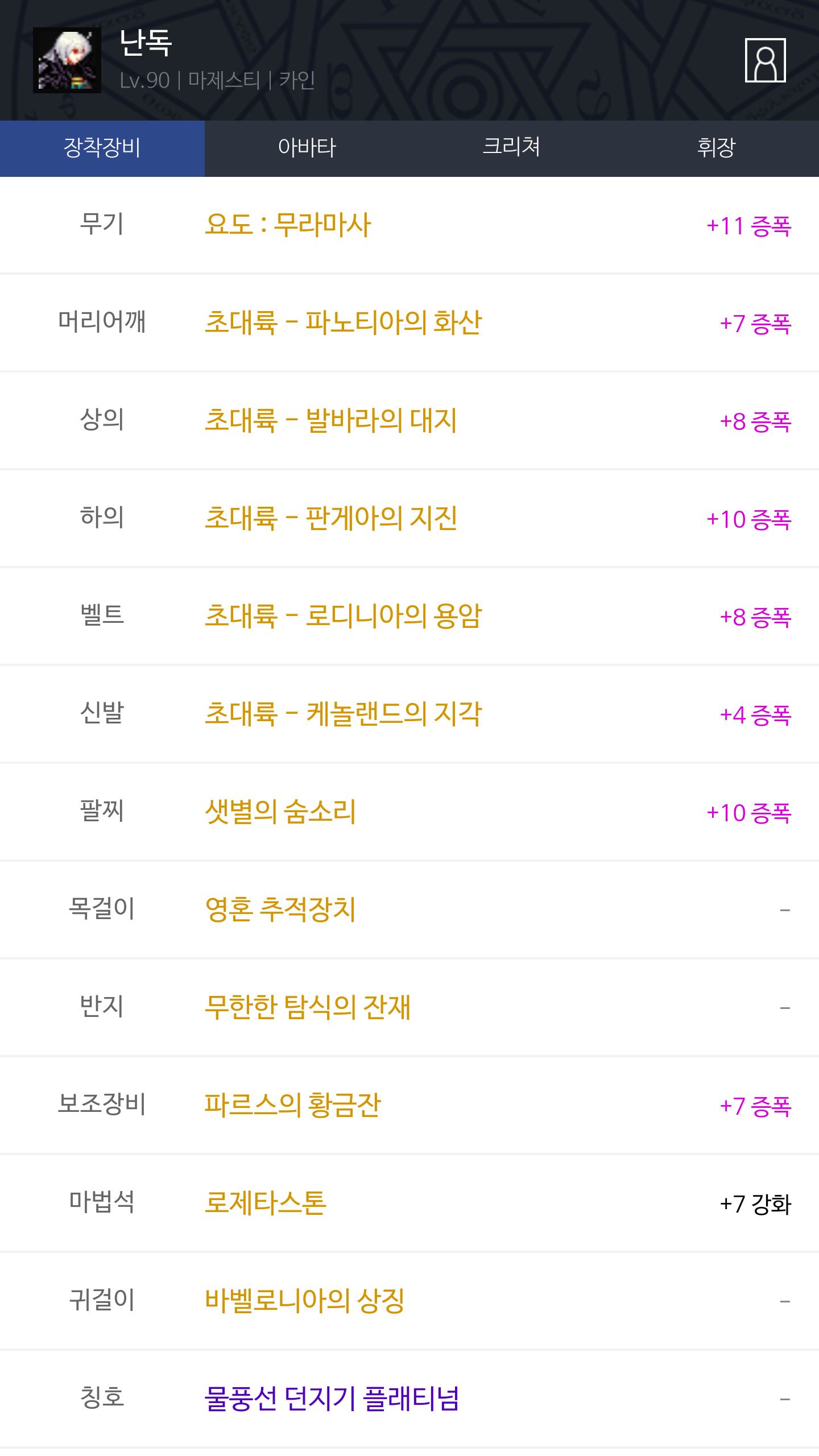The width and height of the screenshot is (819, 1456).
Task: Open weapon item 요도 : 무라마사
Action: click(x=288, y=225)
